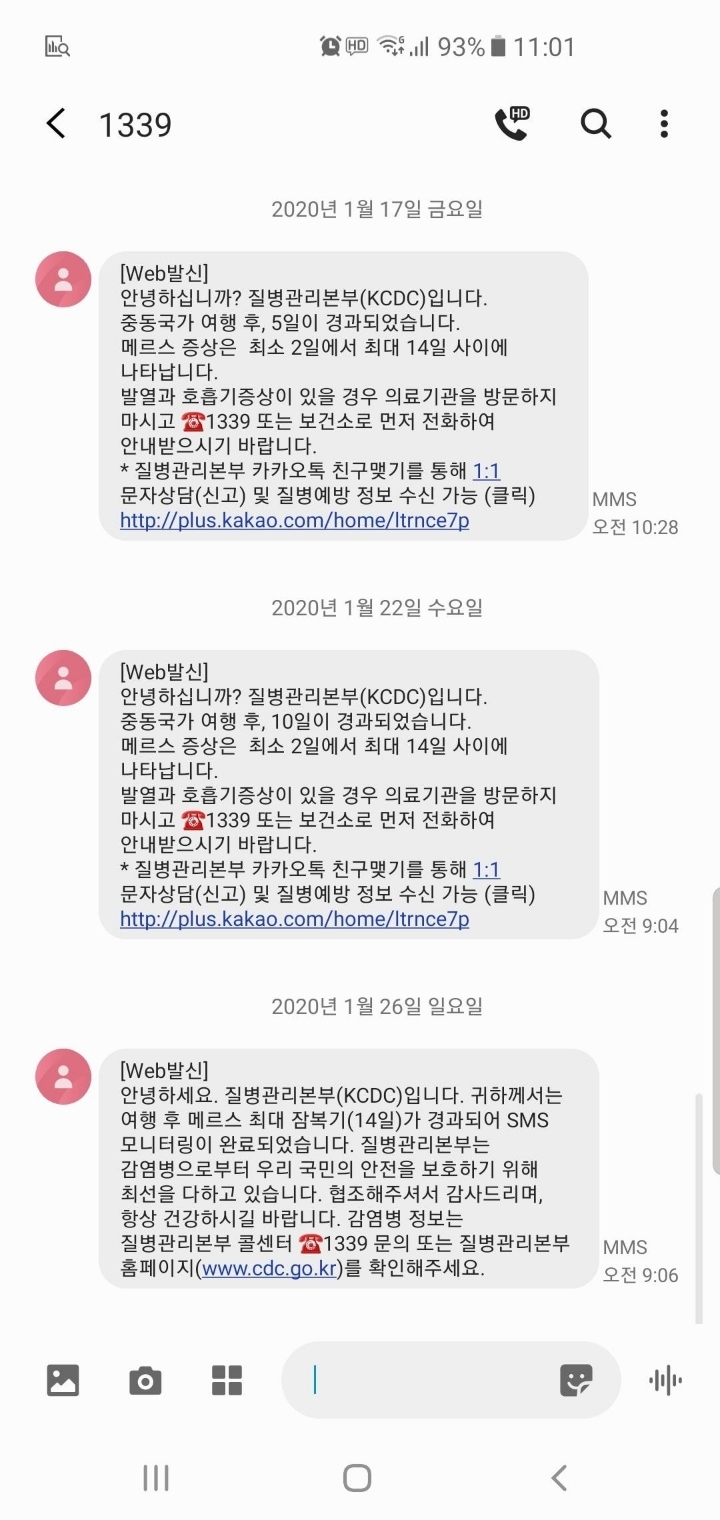Start an HD voice call to 1339
This screenshot has height=1520, width=720.
pos(512,123)
